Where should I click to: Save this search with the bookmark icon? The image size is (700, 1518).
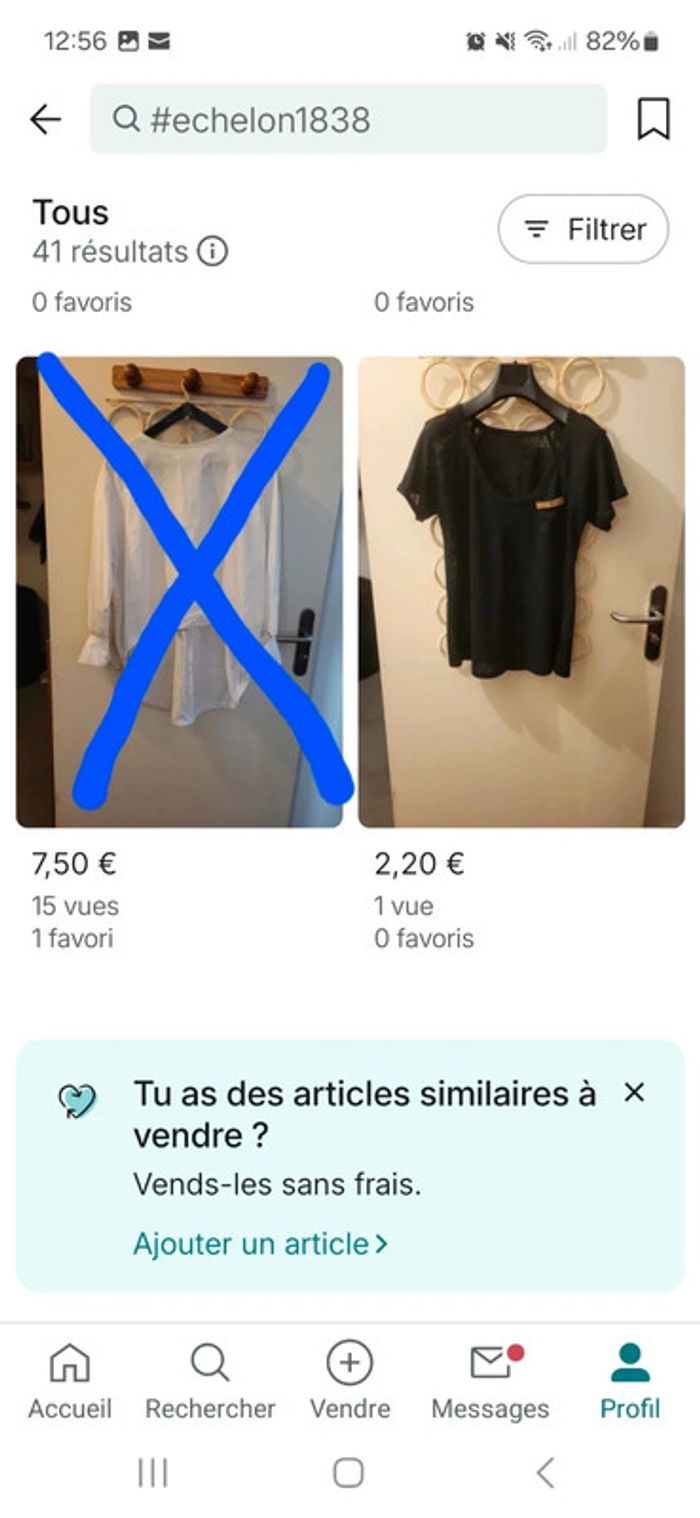click(653, 120)
